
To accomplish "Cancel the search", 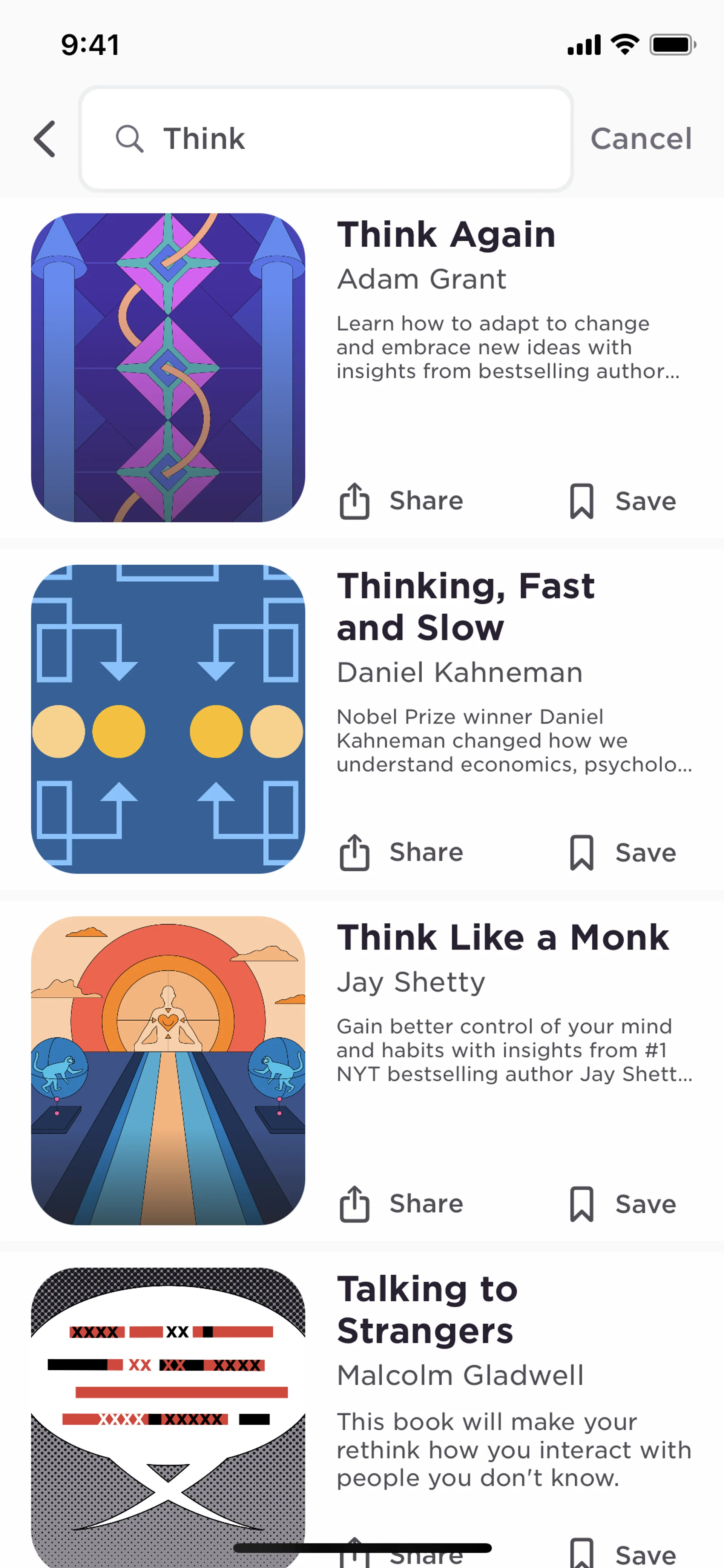I will (x=641, y=139).
